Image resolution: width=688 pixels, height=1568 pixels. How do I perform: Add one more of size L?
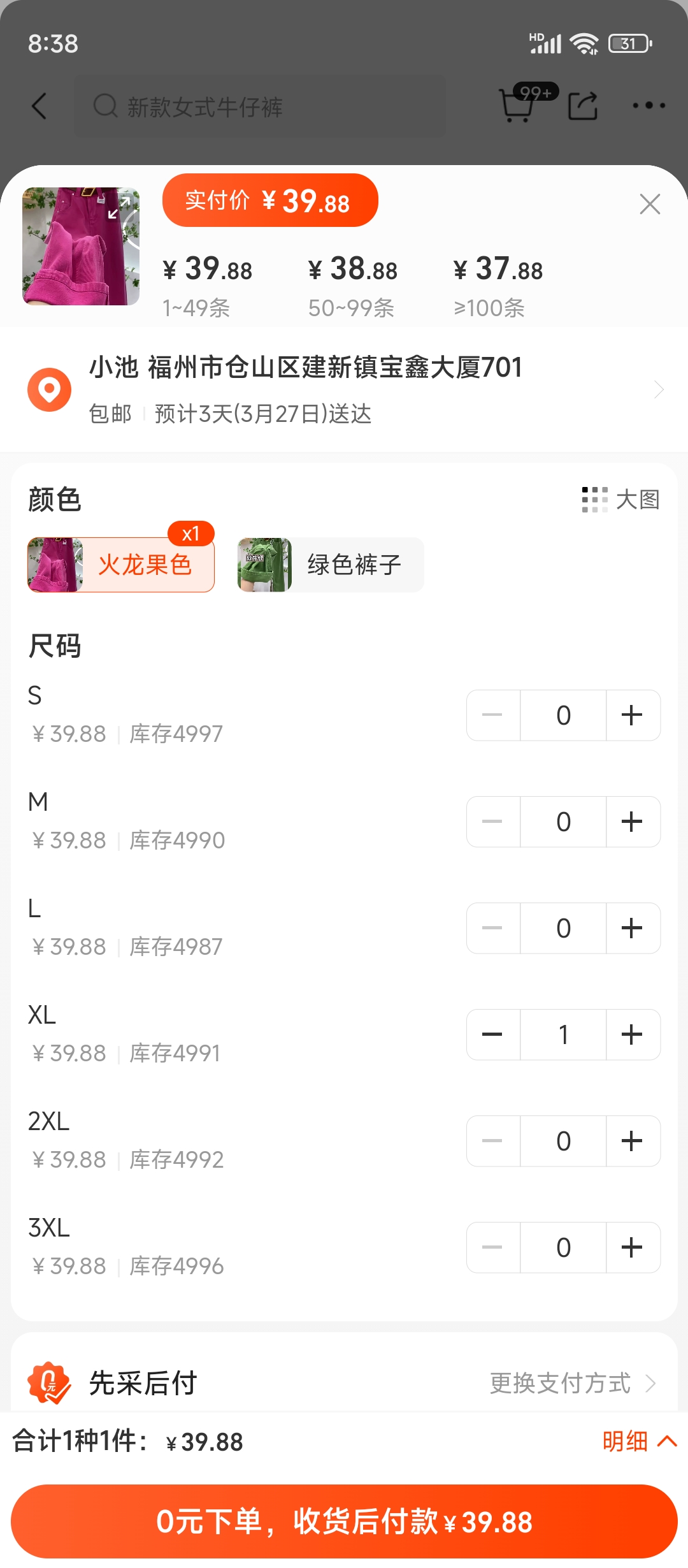pos(632,928)
